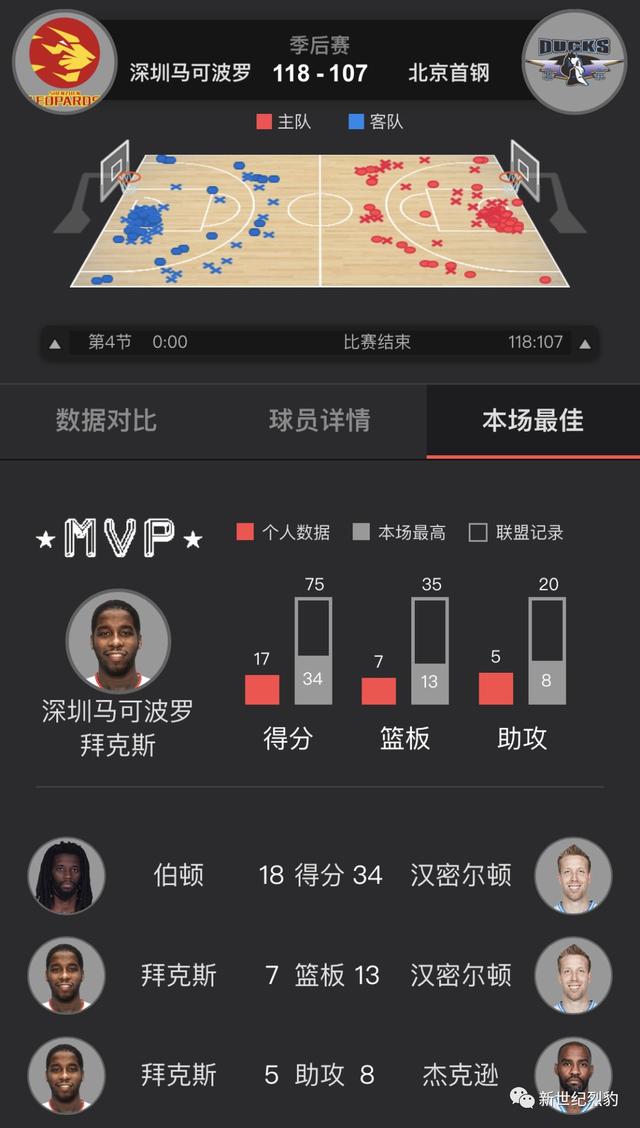Tap the left arrow beside 第4节
Viewport: 640px width, 1128px height.
(55, 343)
